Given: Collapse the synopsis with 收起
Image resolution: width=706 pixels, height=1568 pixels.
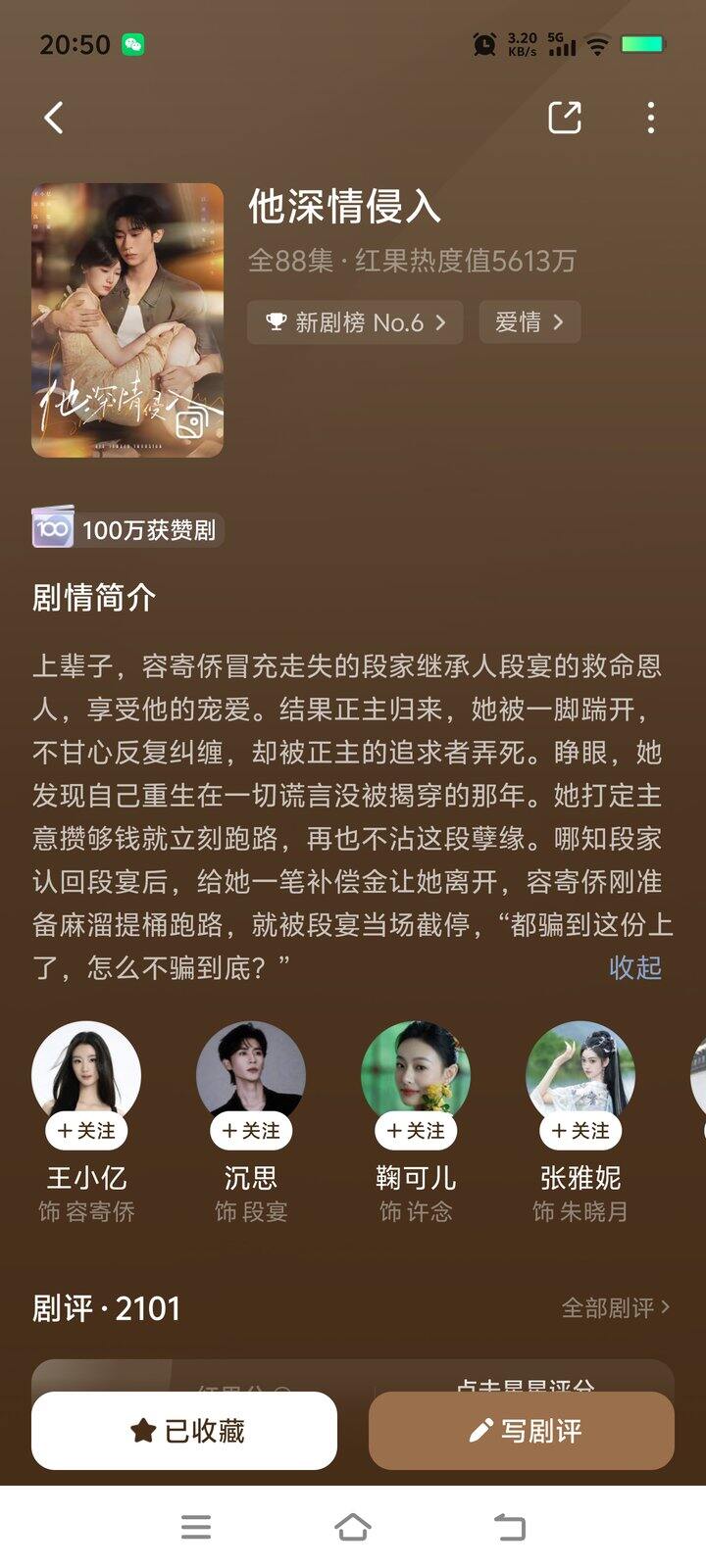Looking at the screenshot, I should (x=635, y=968).
